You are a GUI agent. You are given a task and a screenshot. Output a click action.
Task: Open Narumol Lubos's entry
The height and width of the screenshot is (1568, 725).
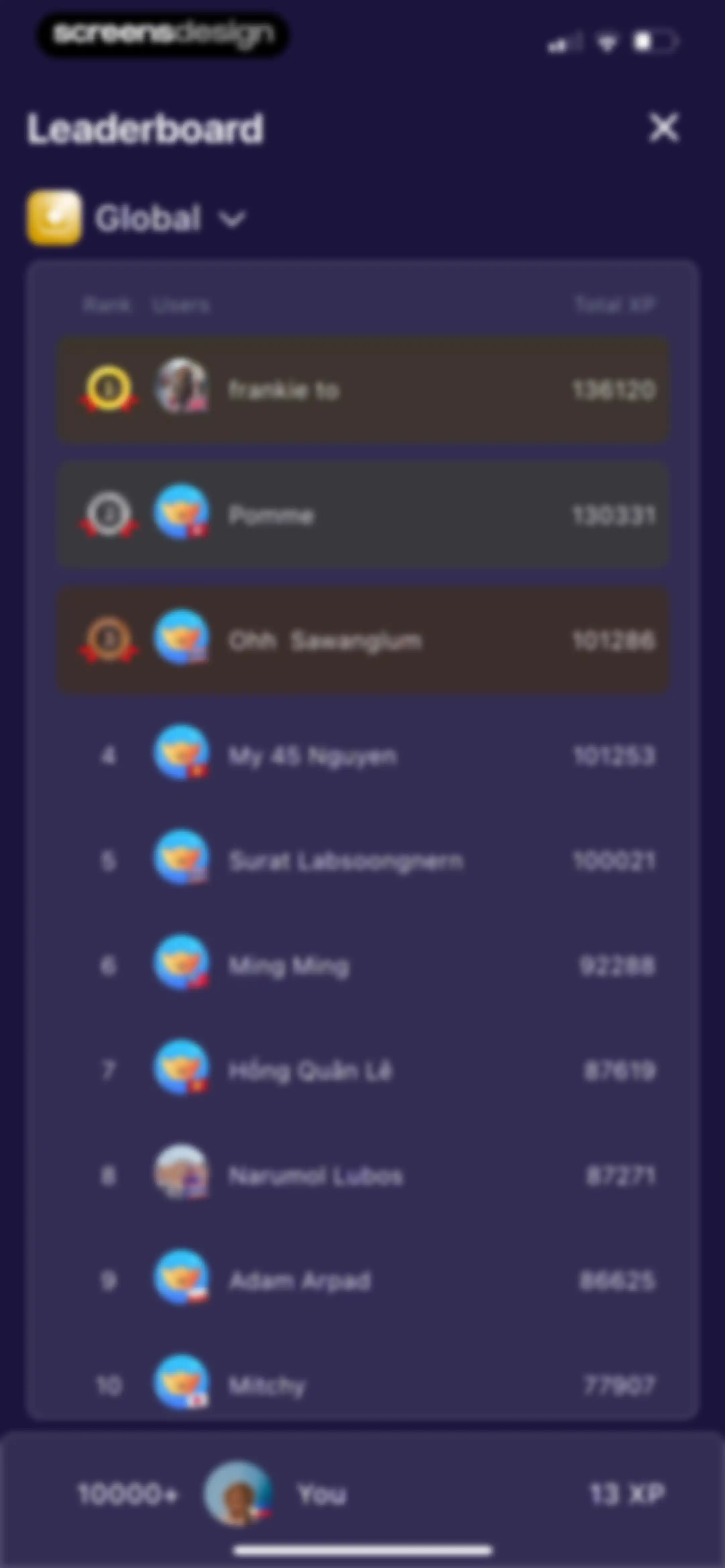point(364,1175)
